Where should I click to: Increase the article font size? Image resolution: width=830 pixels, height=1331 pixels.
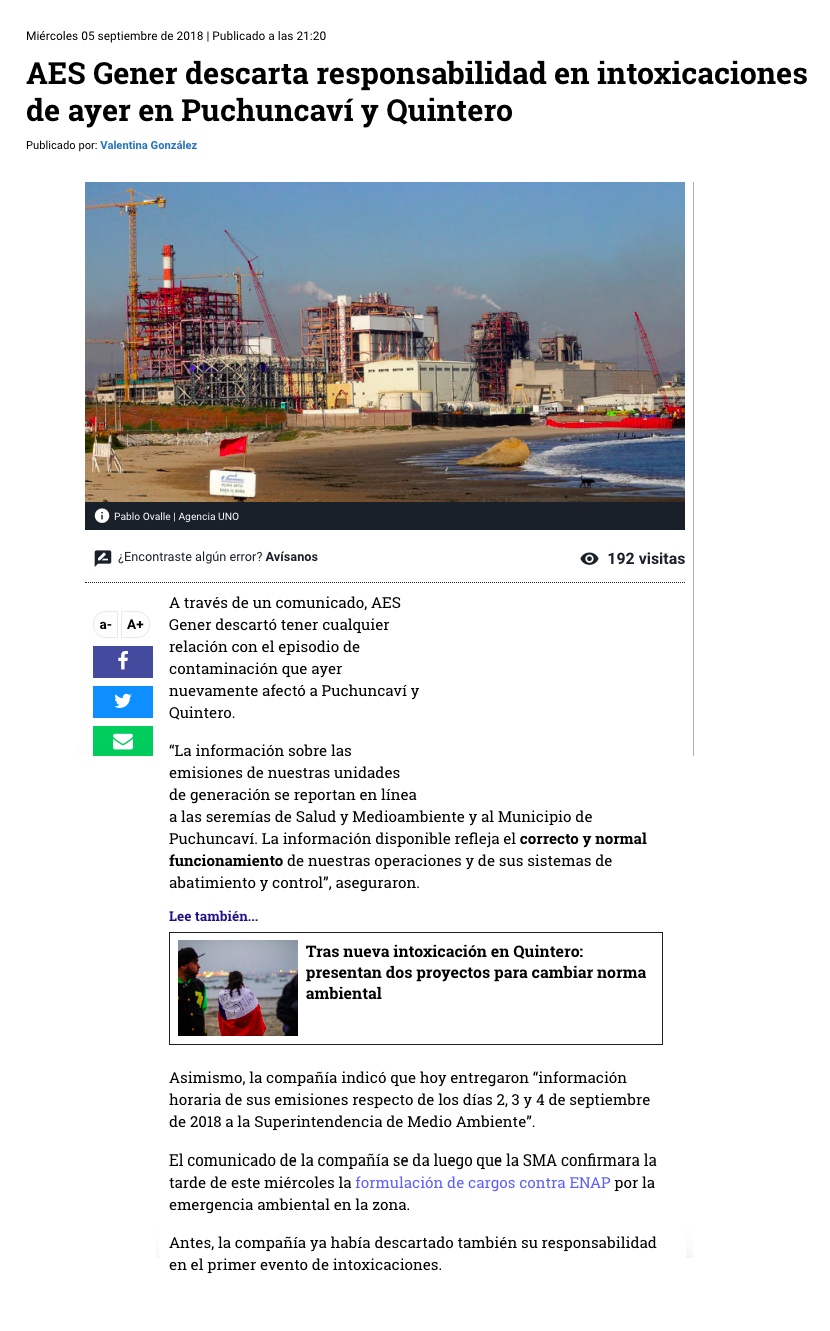click(x=135, y=625)
